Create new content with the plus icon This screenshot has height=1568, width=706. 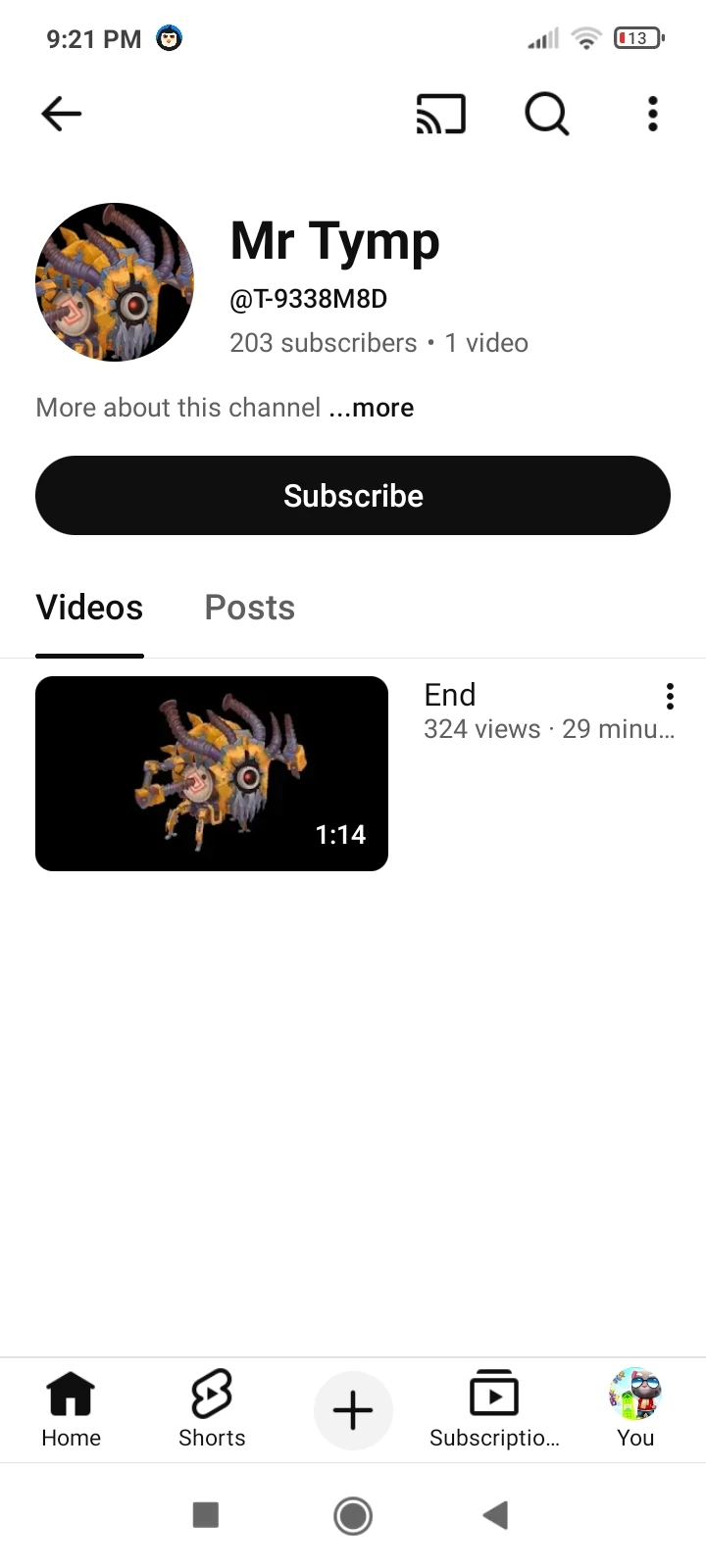353,1409
